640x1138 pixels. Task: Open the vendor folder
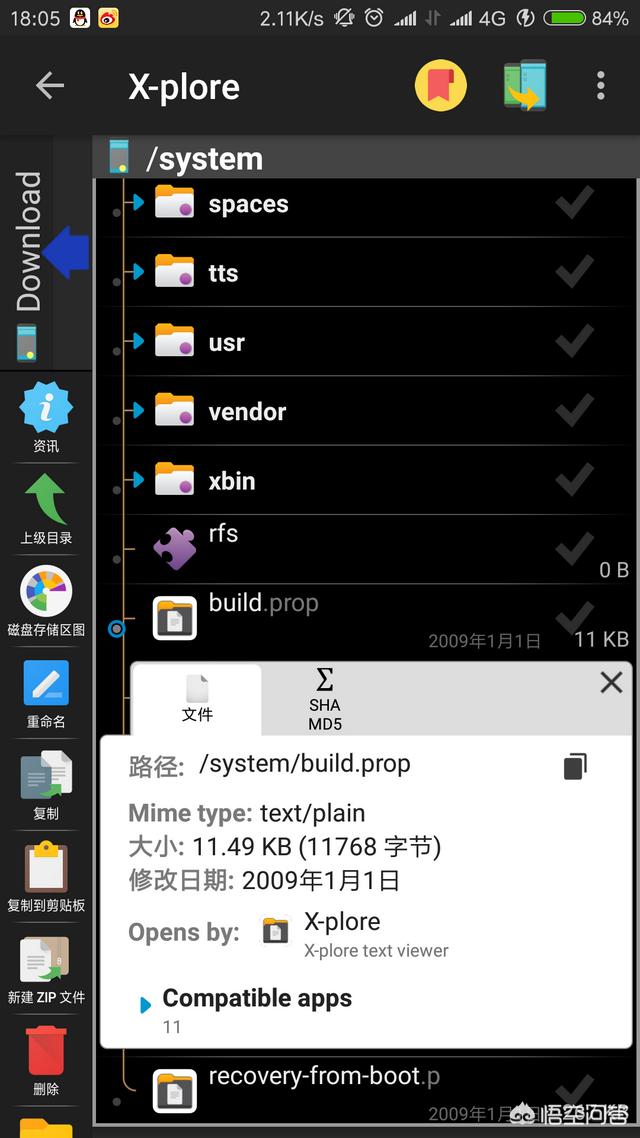[x=247, y=412]
